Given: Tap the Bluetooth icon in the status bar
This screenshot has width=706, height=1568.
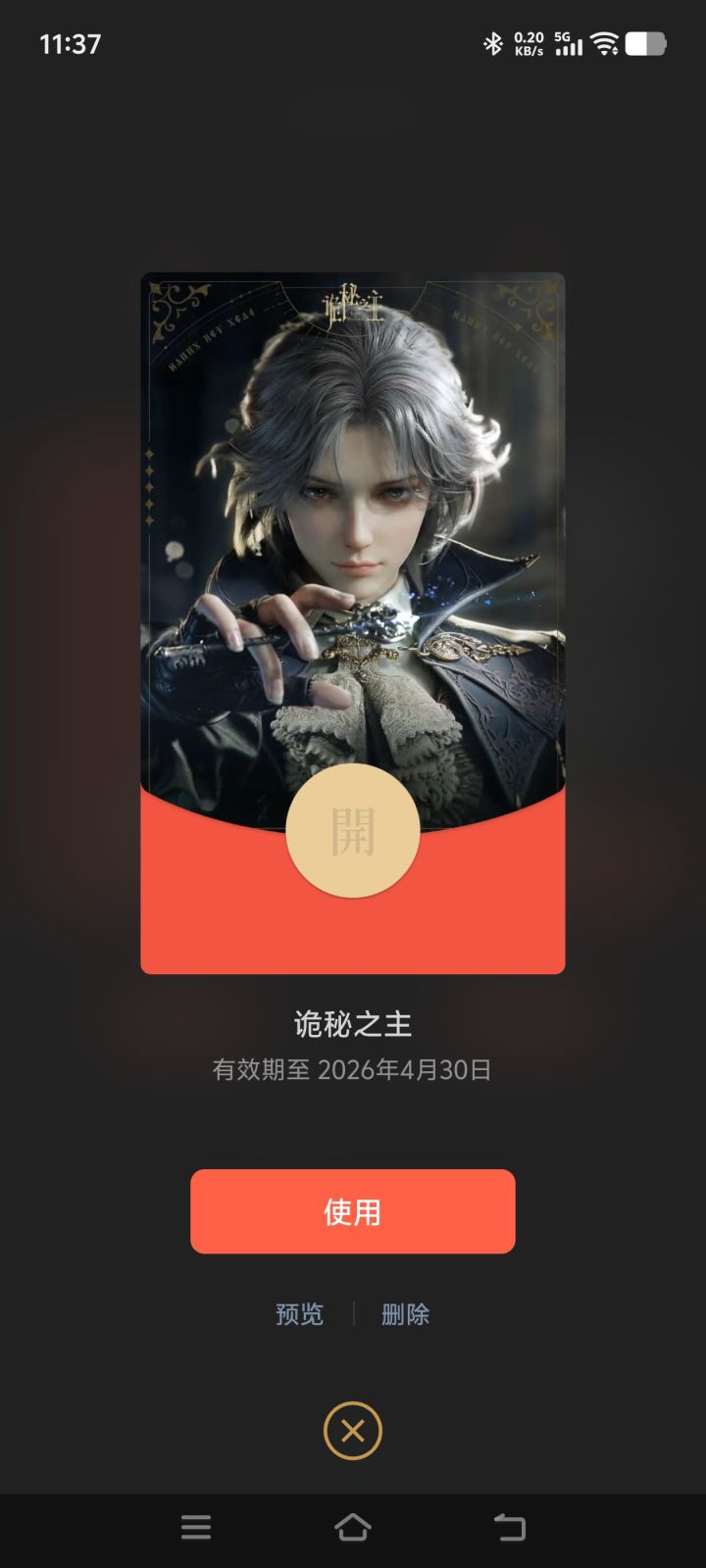Looking at the screenshot, I should pyautogui.click(x=492, y=41).
